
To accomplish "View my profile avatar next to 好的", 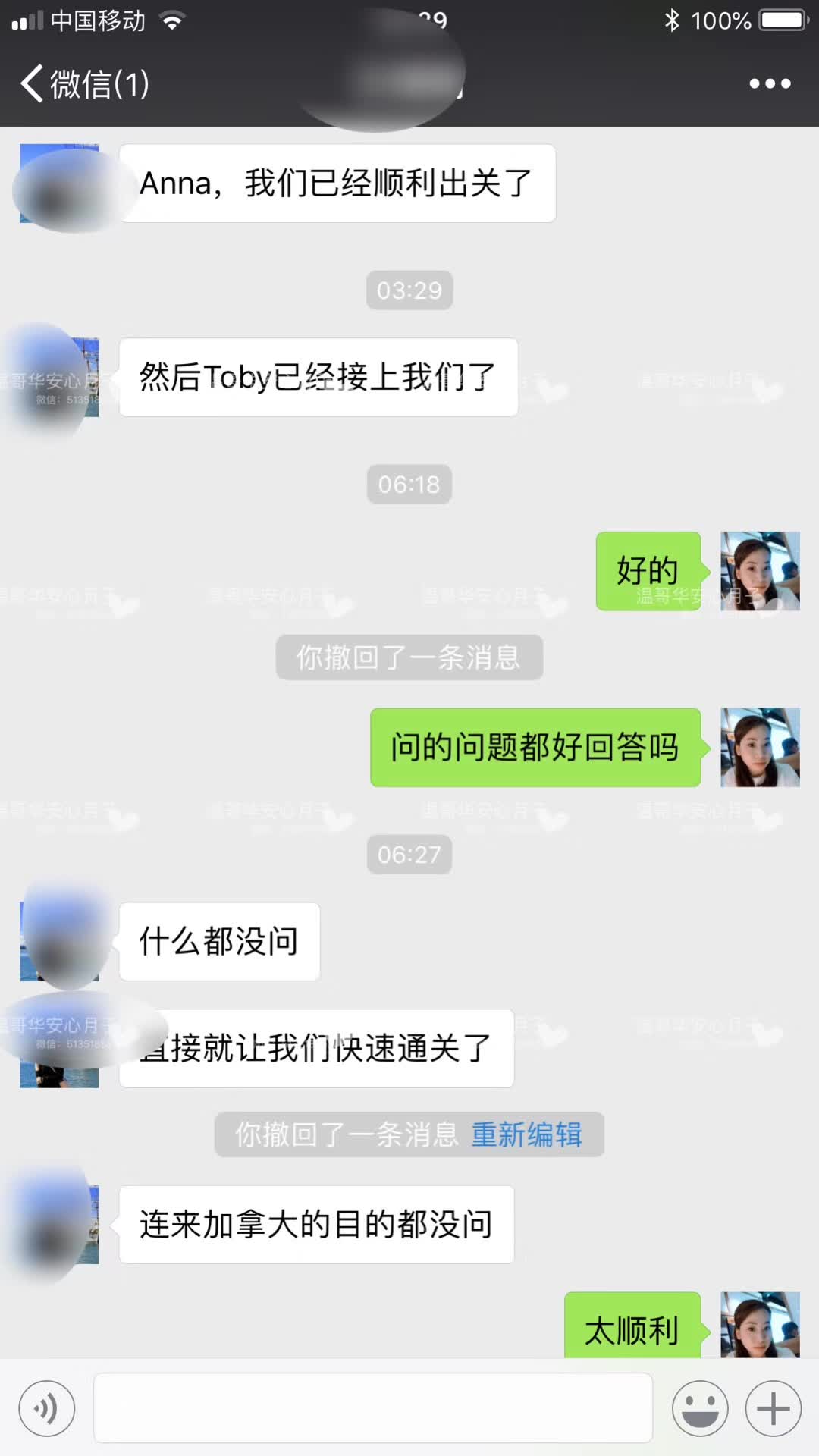I will pos(759,571).
